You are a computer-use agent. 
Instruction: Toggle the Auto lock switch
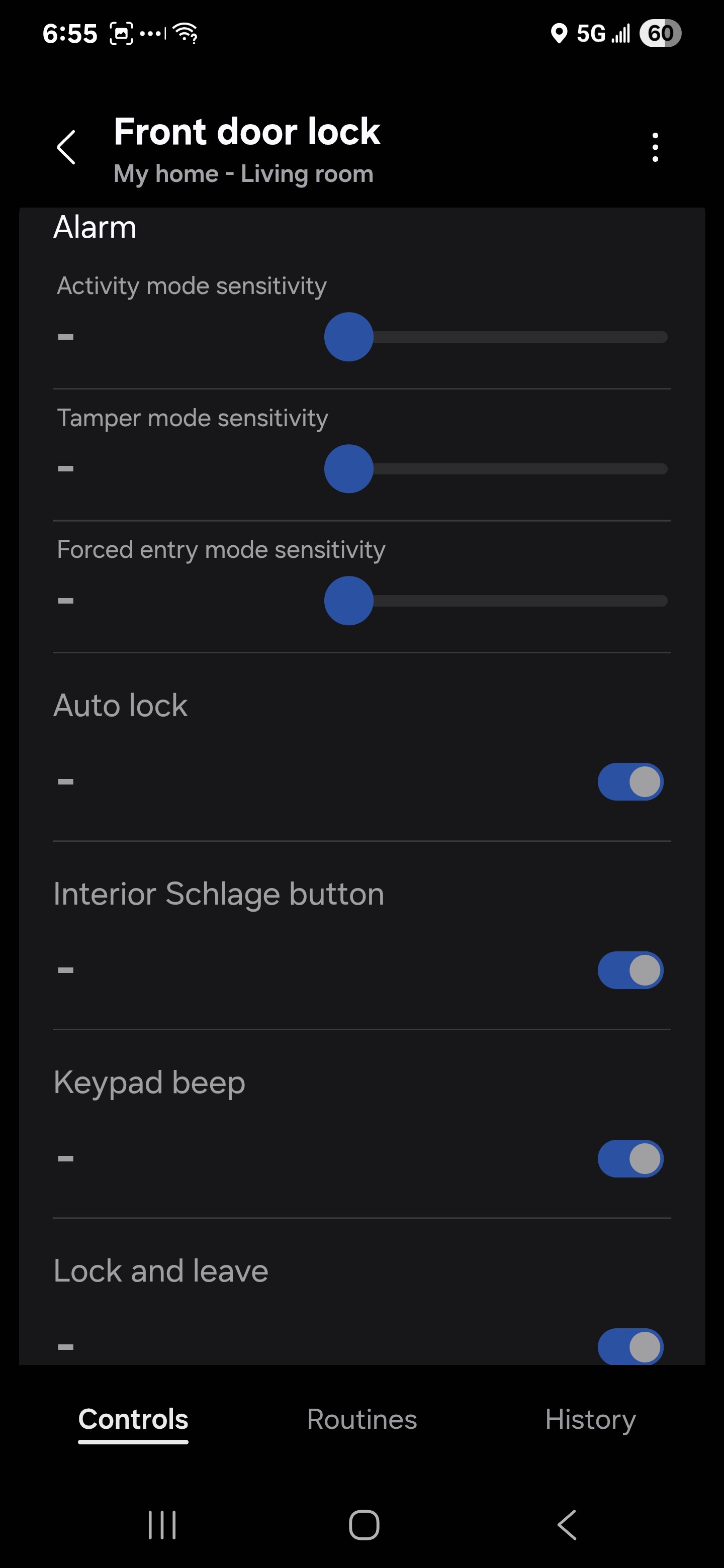pyautogui.click(x=630, y=781)
